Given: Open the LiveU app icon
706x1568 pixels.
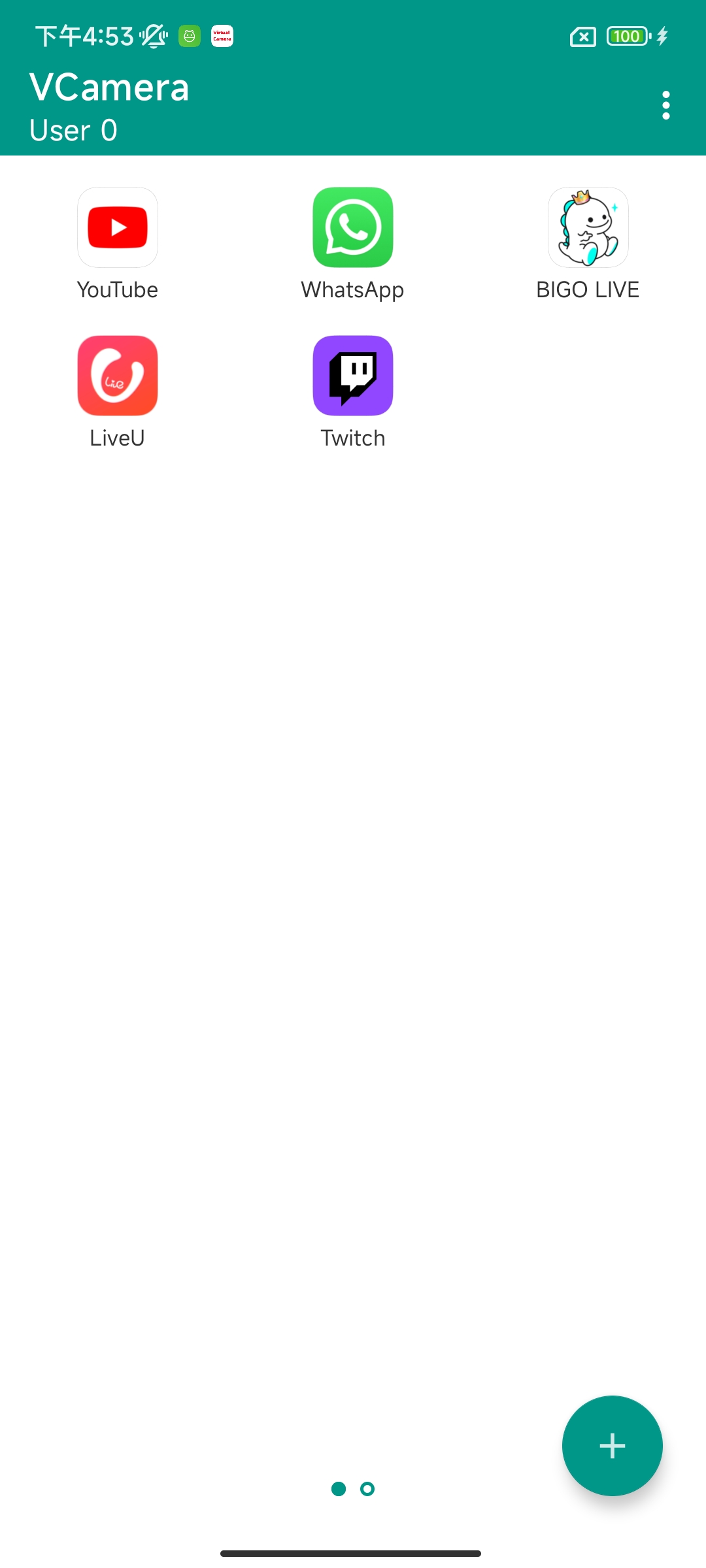Looking at the screenshot, I should coord(118,376).
